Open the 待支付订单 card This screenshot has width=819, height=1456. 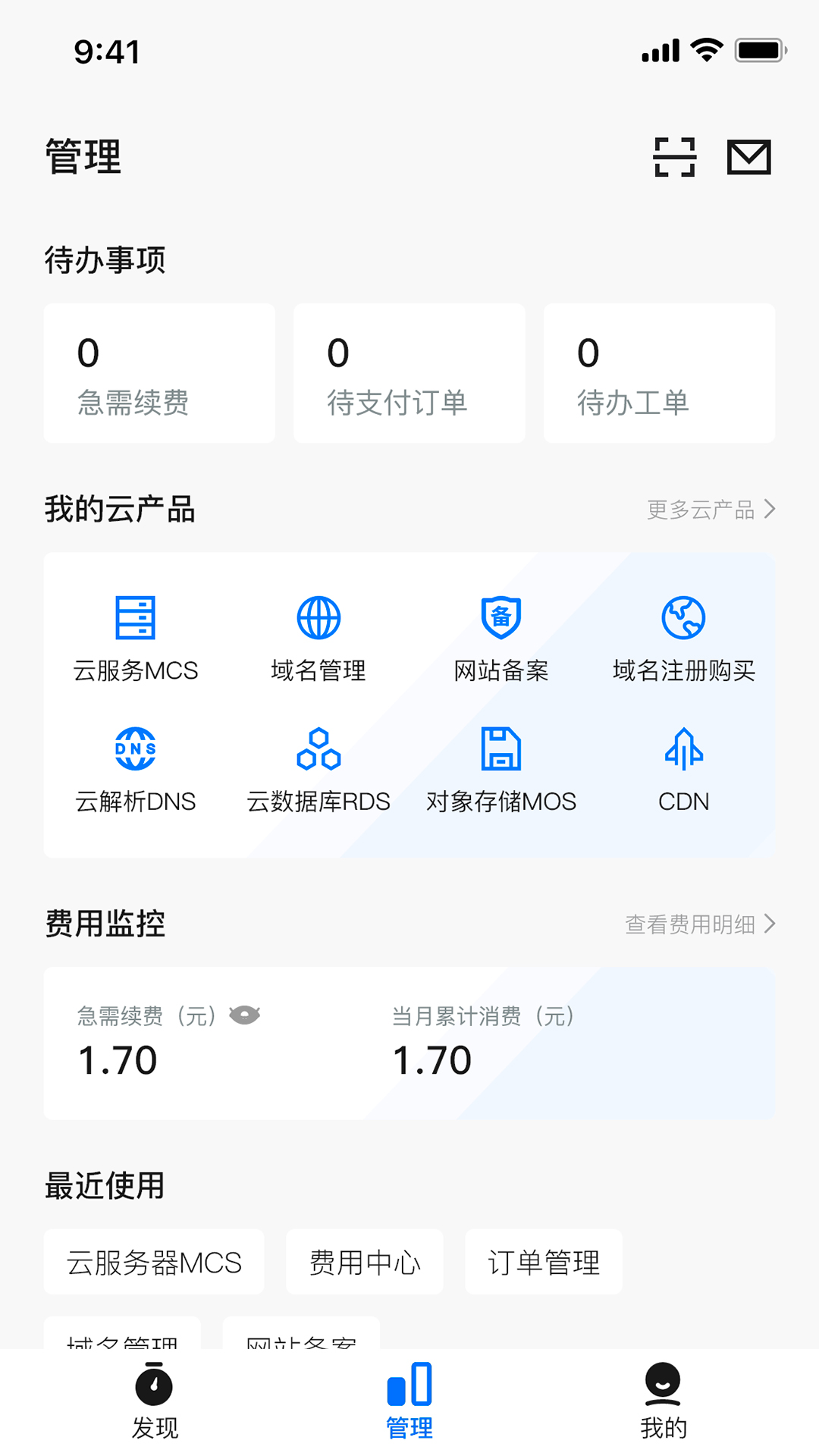(409, 373)
